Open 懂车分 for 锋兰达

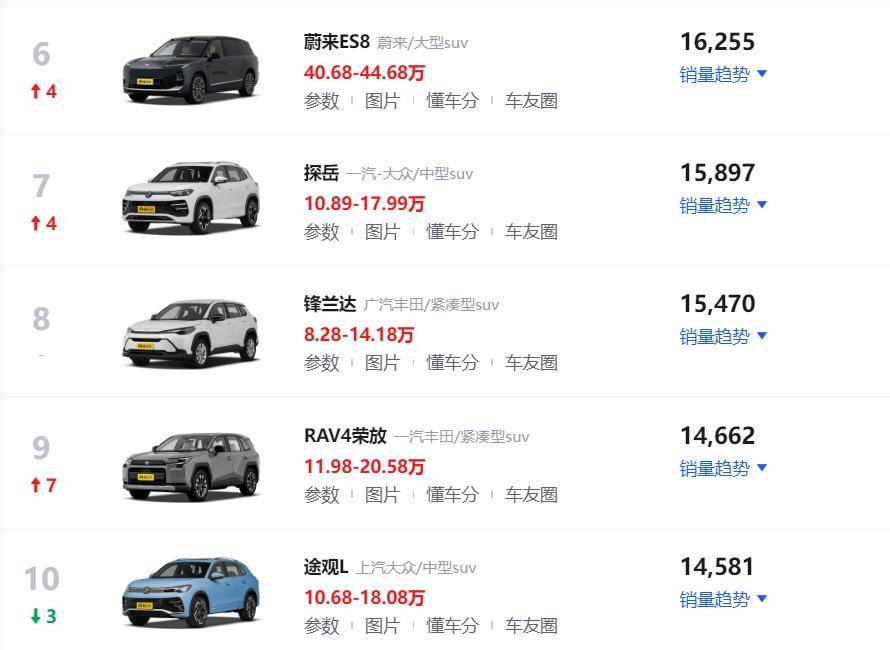(x=452, y=362)
